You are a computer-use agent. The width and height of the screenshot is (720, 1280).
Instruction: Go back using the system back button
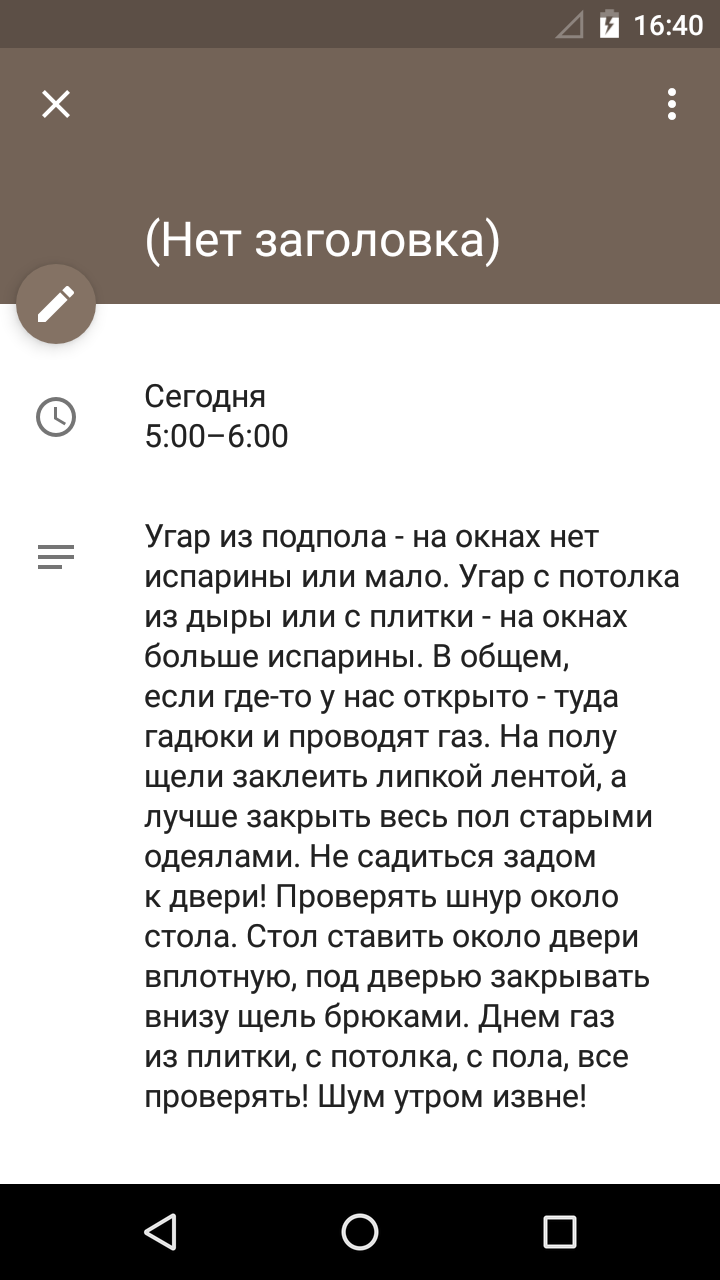160,1232
